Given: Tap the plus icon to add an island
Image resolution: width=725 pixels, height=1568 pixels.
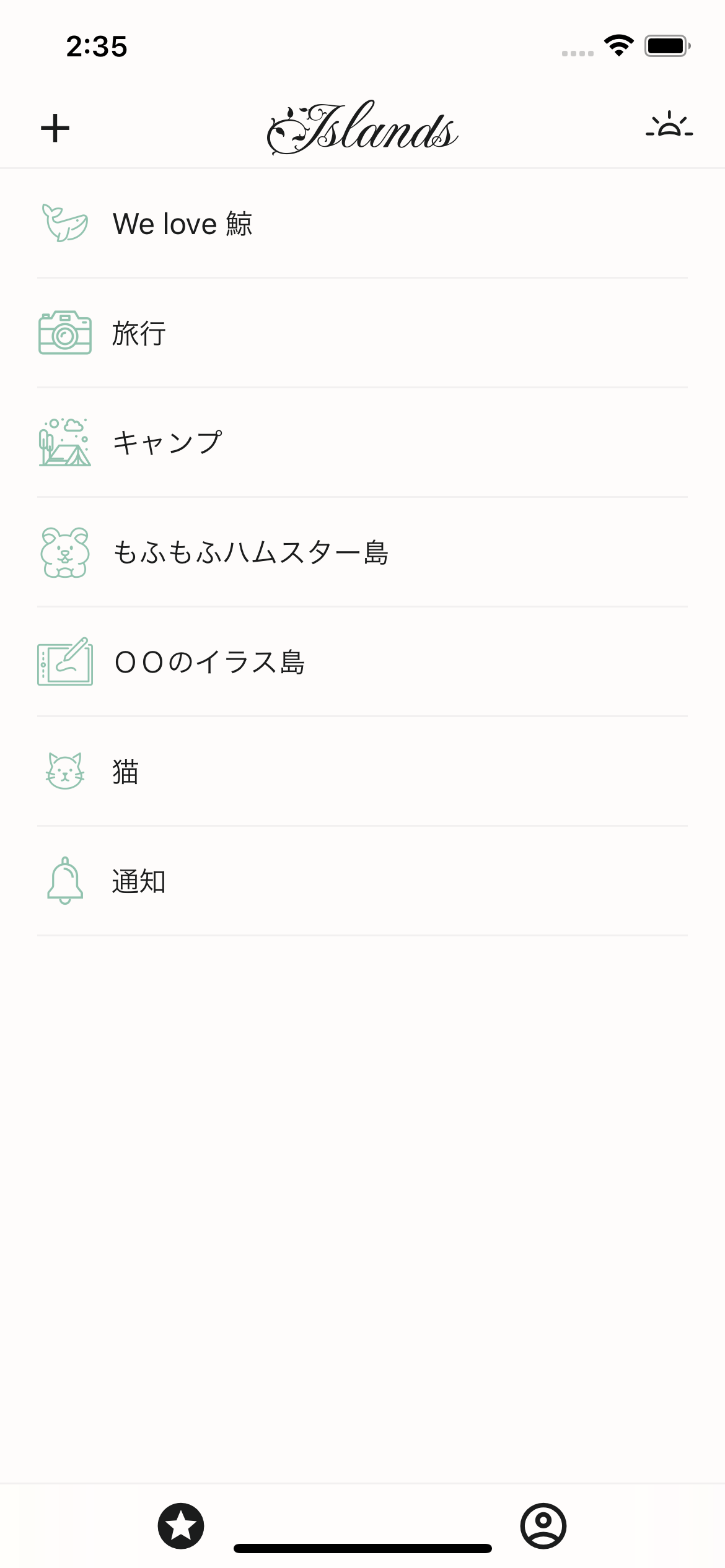Looking at the screenshot, I should tap(55, 128).
